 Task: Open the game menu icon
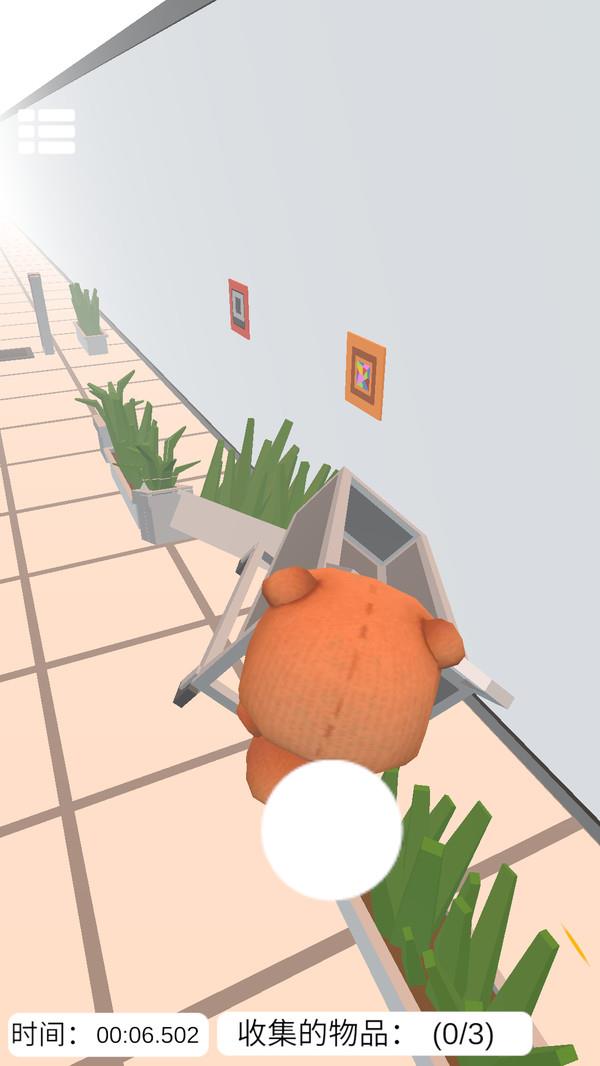pyautogui.click(x=46, y=131)
